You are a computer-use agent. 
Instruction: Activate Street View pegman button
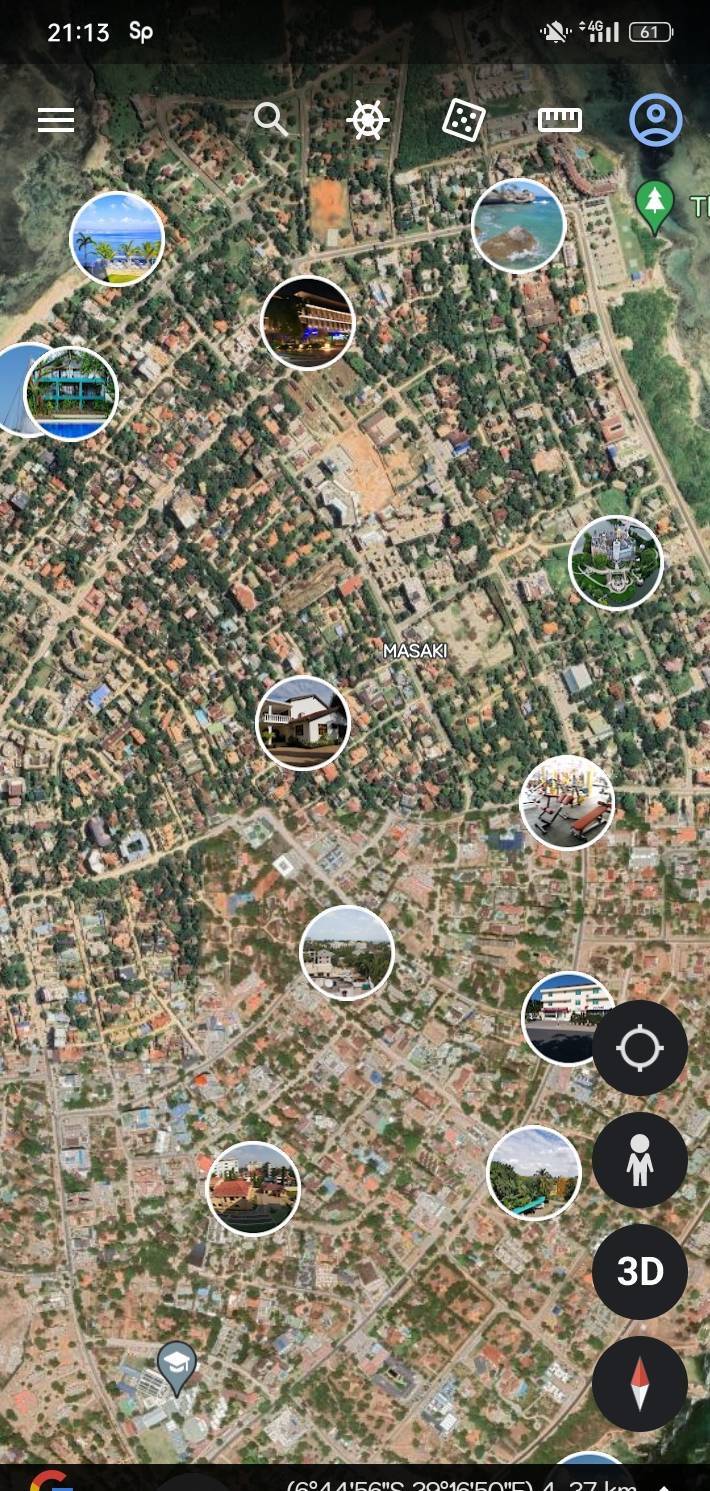coord(640,1160)
